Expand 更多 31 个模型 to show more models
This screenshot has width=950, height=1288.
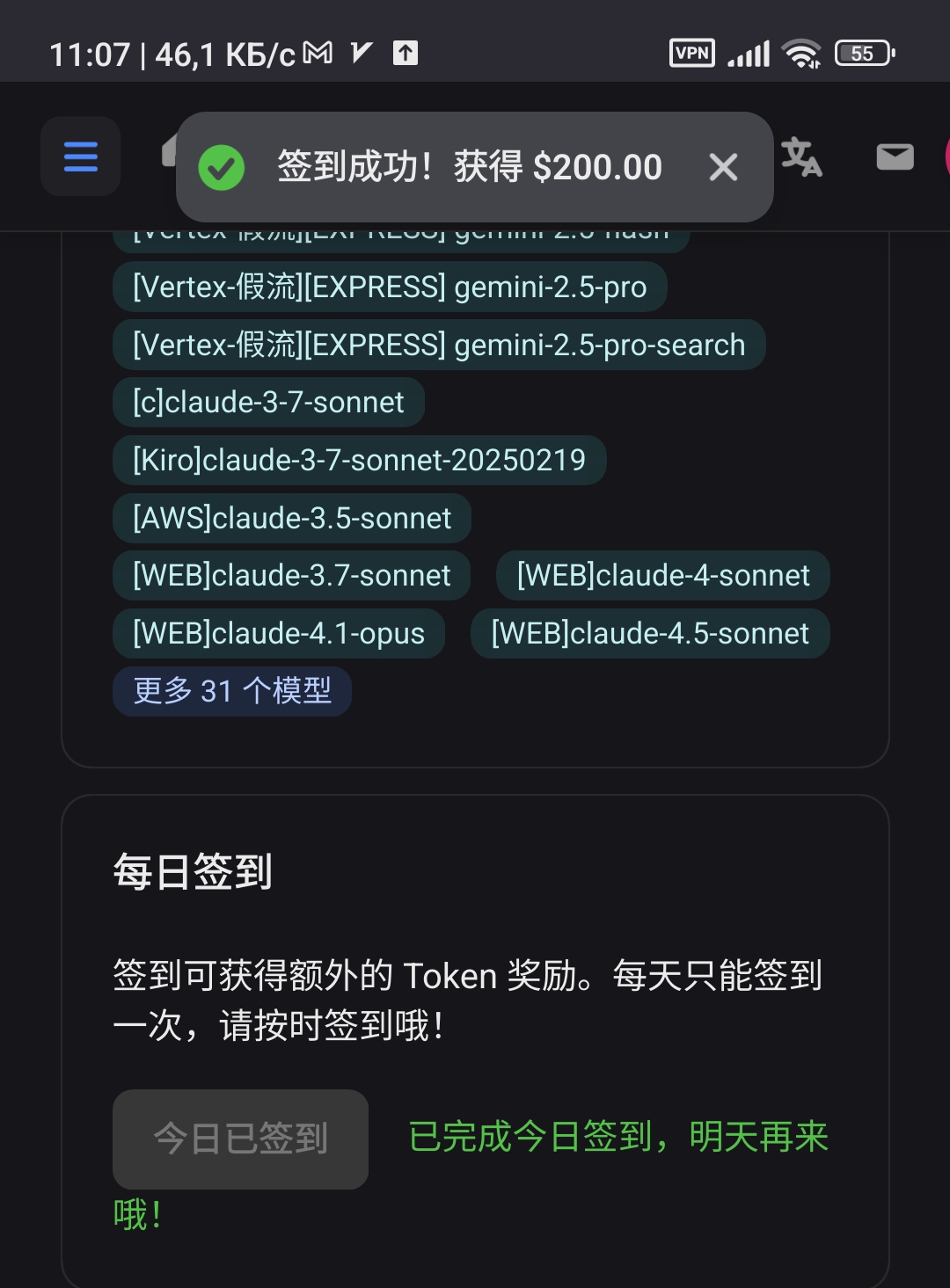pyautogui.click(x=232, y=691)
